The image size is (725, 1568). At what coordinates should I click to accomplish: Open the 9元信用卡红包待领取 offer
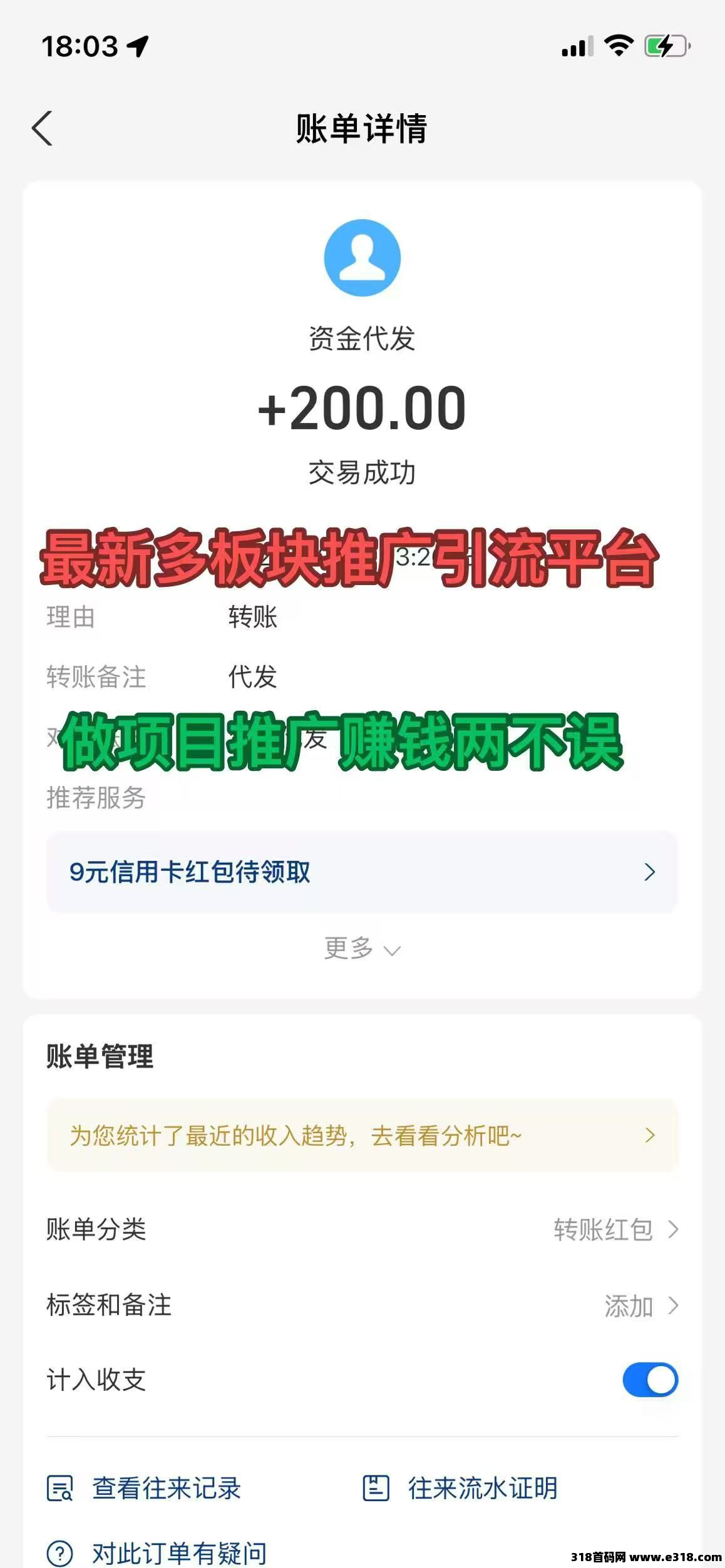point(362,872)
